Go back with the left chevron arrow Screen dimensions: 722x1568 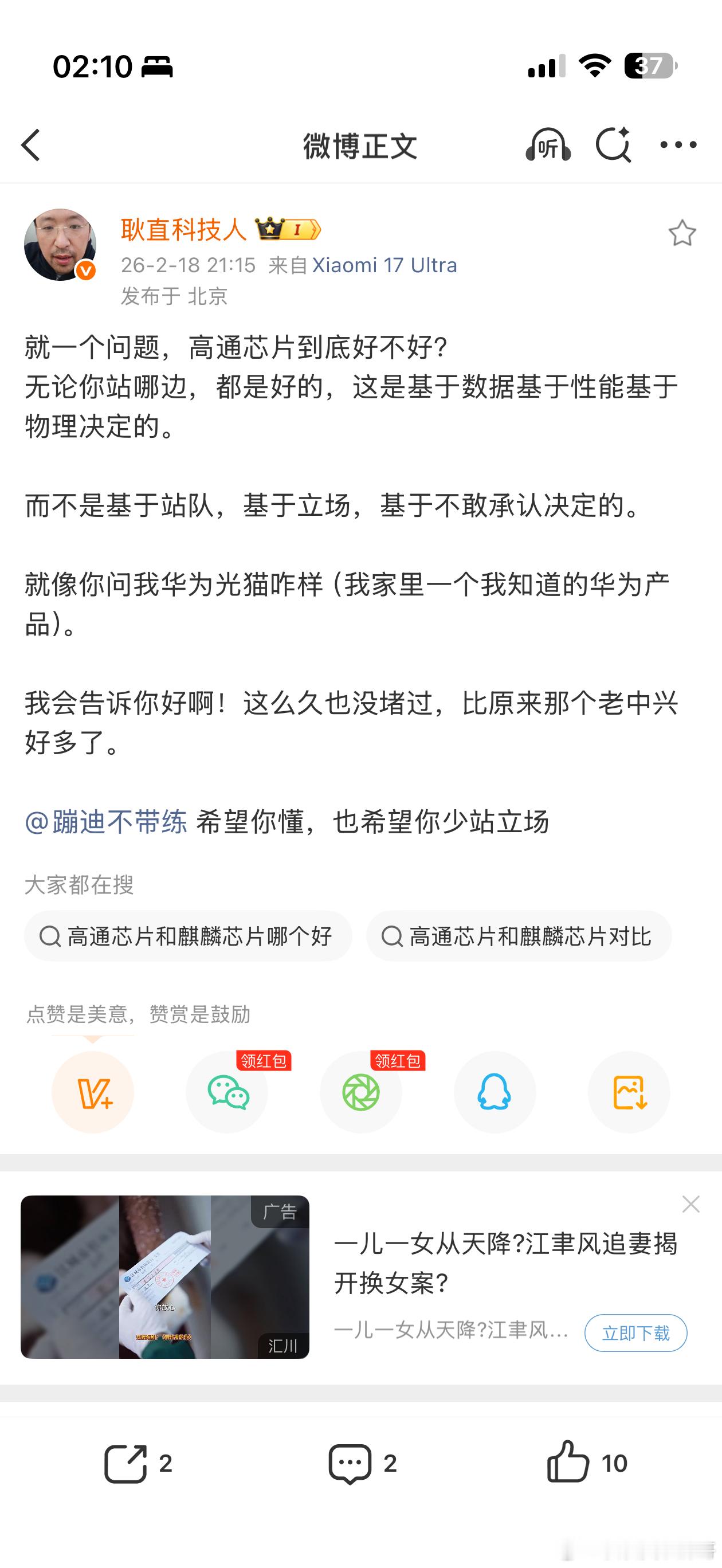29,145
